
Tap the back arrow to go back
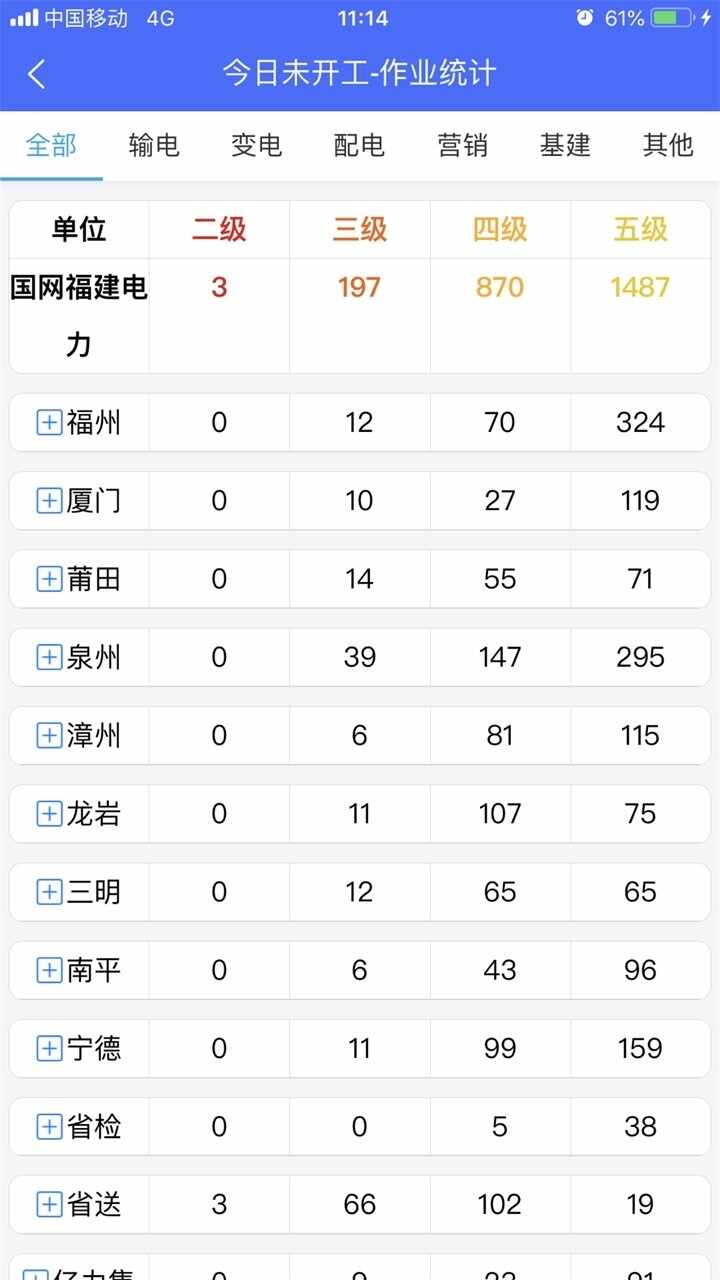(x=38, y=73)
